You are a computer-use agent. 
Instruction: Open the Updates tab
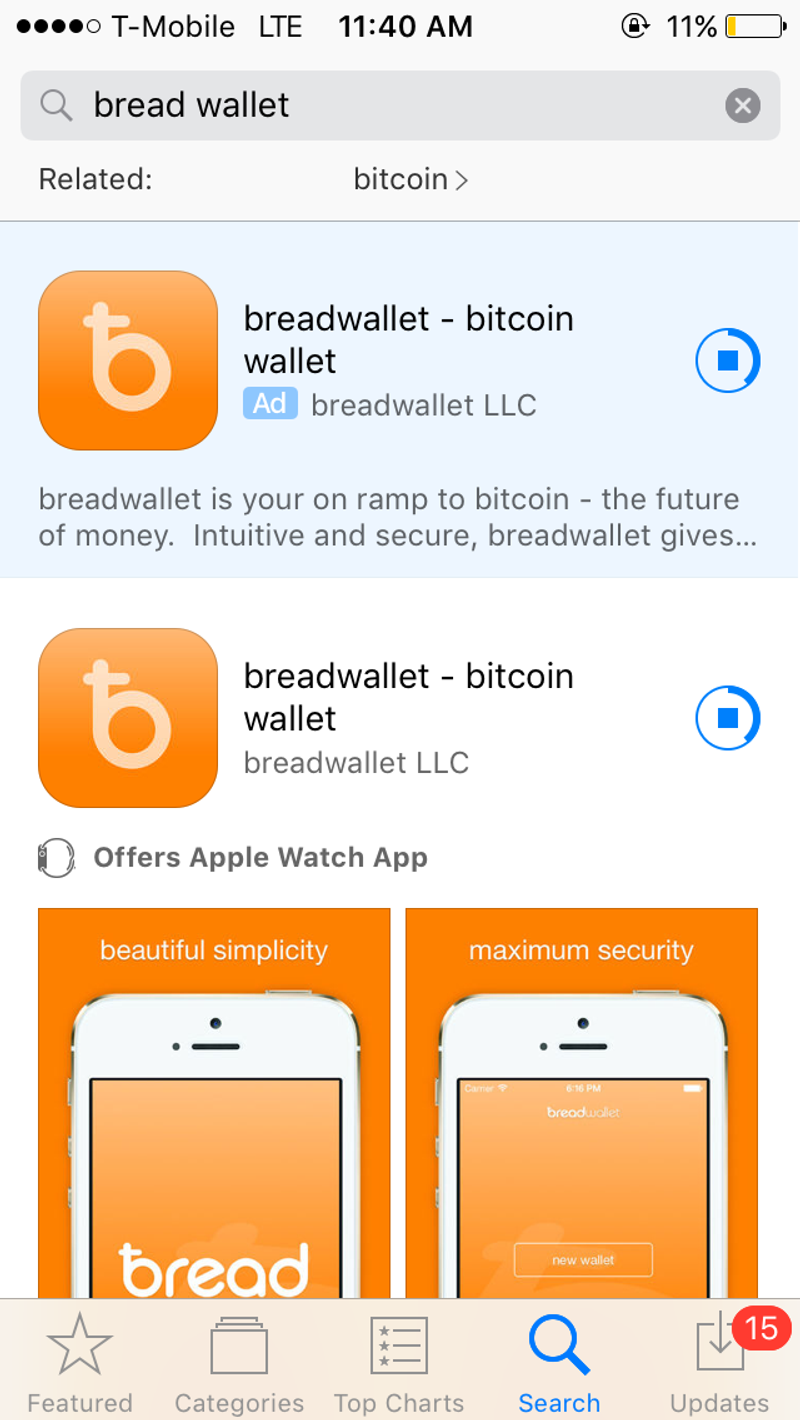(x=719, y=1362)
